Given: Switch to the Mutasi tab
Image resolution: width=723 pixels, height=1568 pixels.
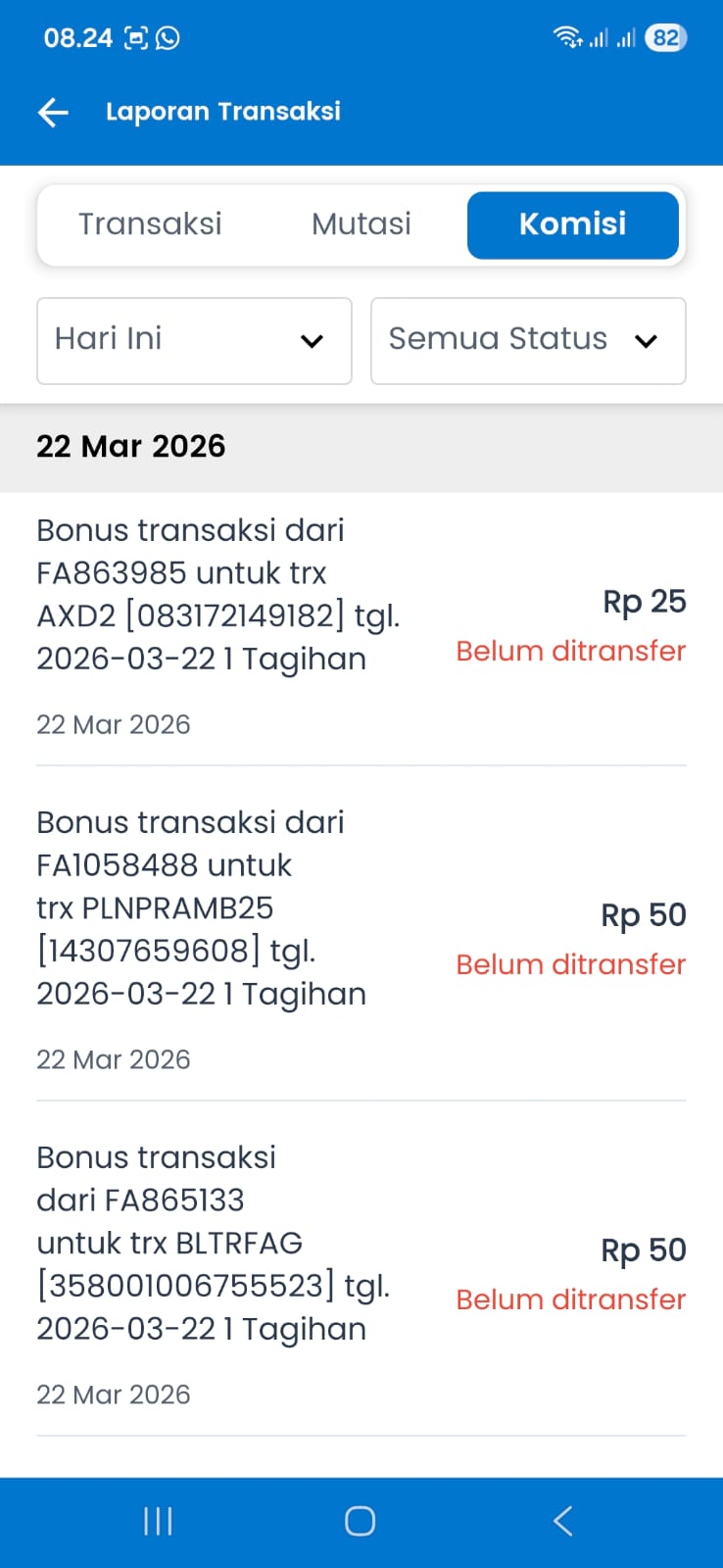Looking at the screenshot, I should click(x=361, y=224).
